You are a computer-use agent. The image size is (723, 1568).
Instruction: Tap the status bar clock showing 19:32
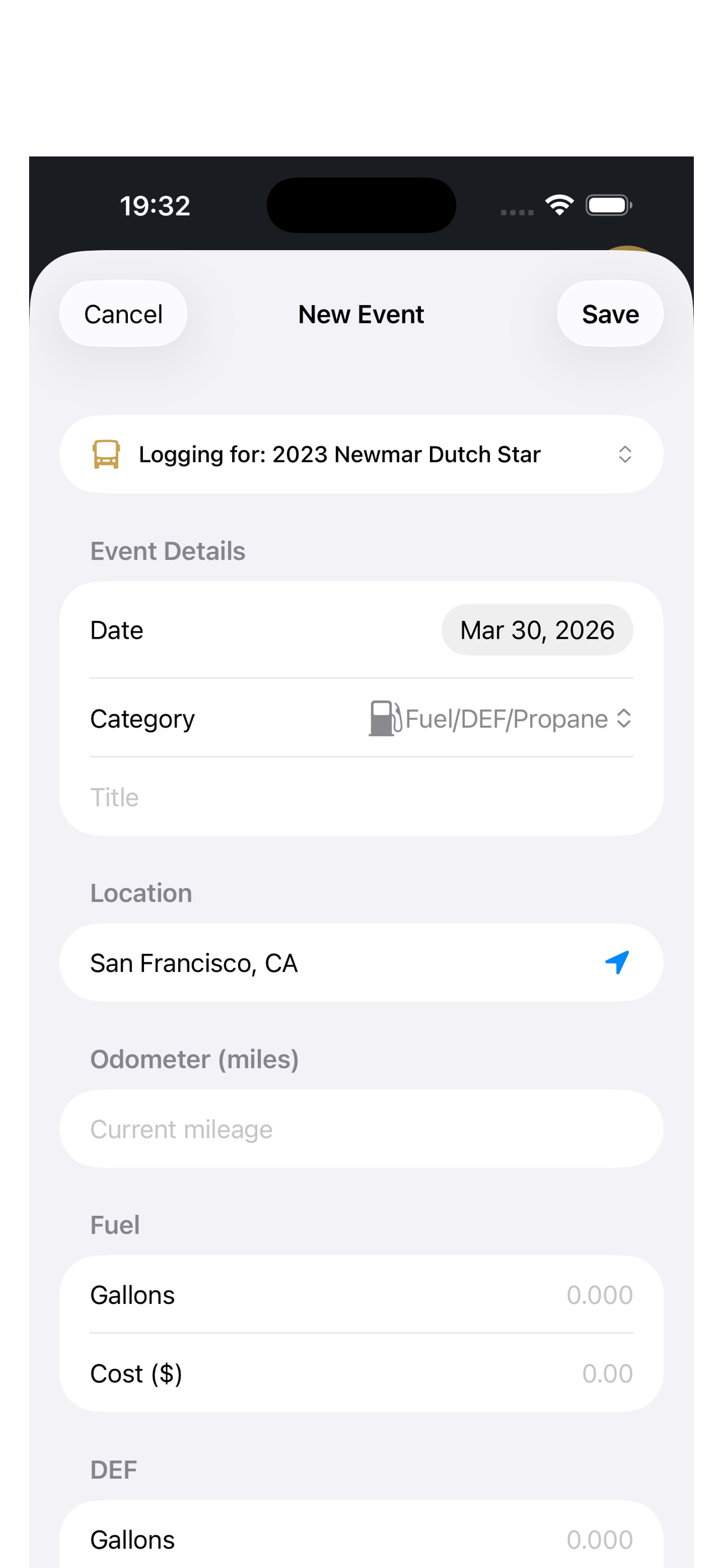point(155,205)
